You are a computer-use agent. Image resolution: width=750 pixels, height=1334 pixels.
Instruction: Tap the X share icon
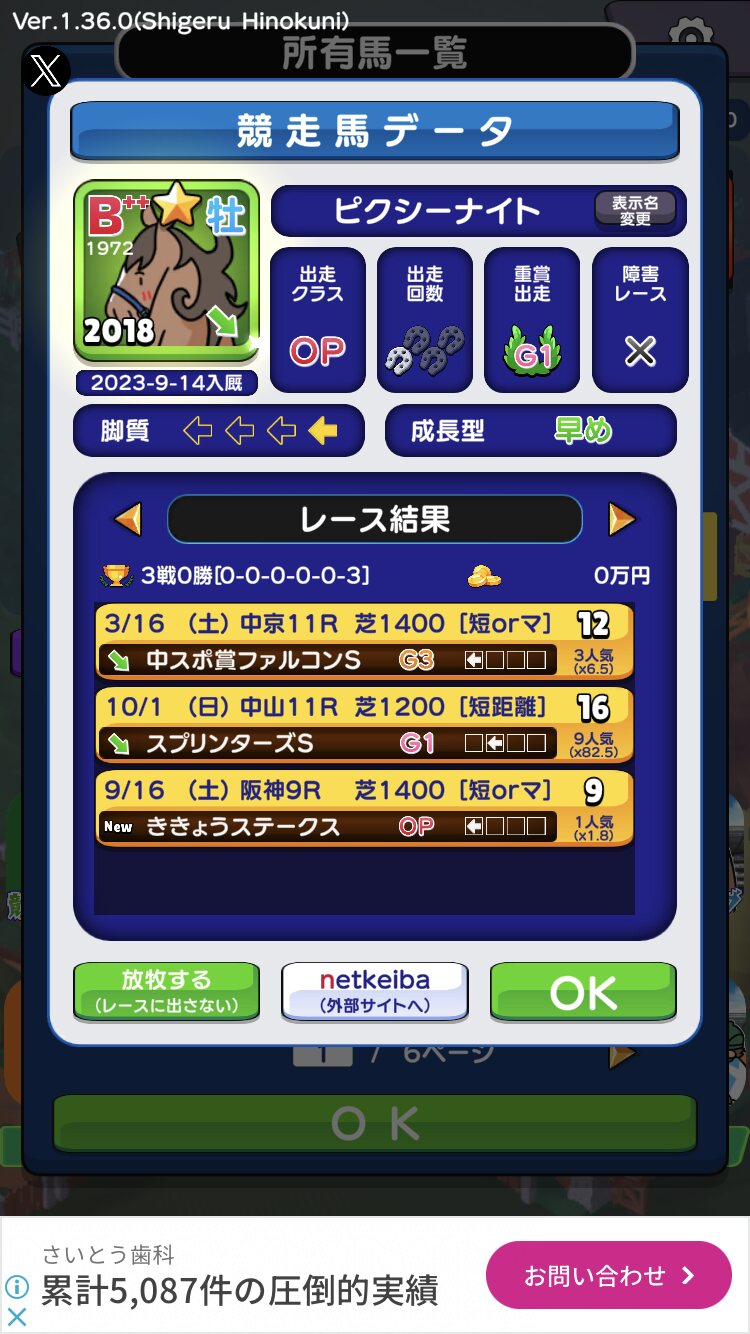pyautogui.click(x=46, y=70)
